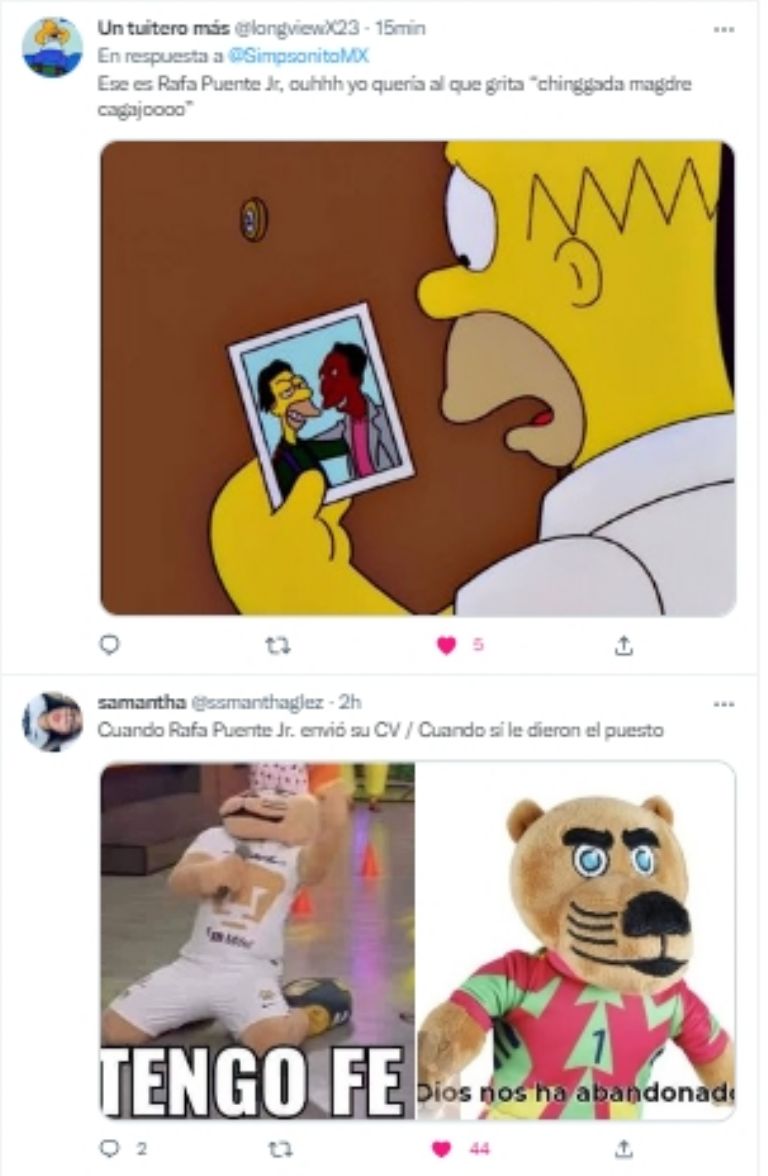
Task: Retweet samantha's tweet
Action: click(x=281, y=1149)
